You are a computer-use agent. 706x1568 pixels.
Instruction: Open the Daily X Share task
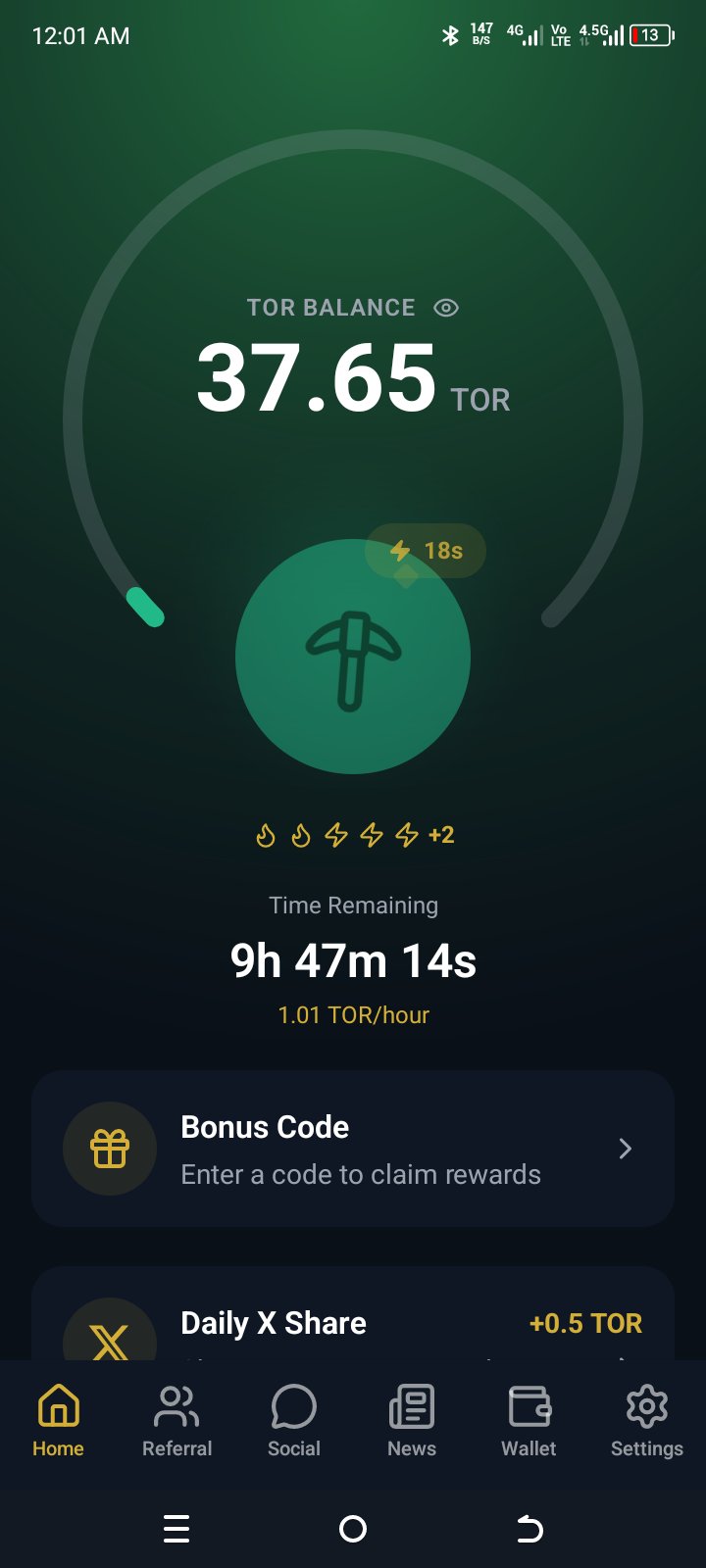pyautogui.click(x=353, y=1325)
